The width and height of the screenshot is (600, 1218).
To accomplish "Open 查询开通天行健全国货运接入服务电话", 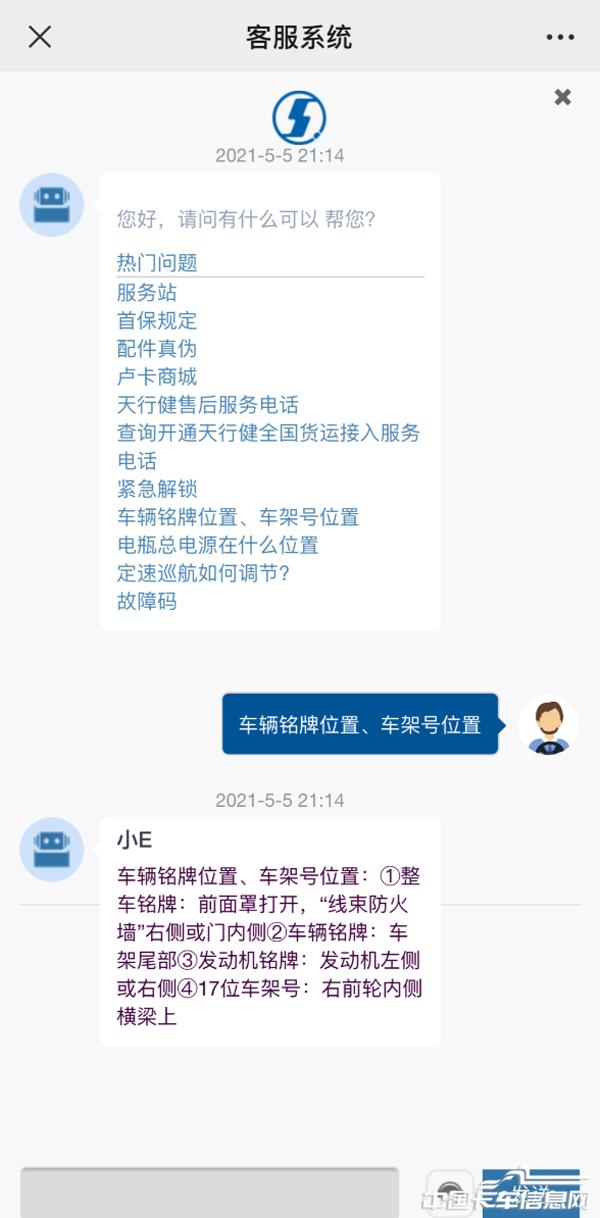I will click(268, 433).
